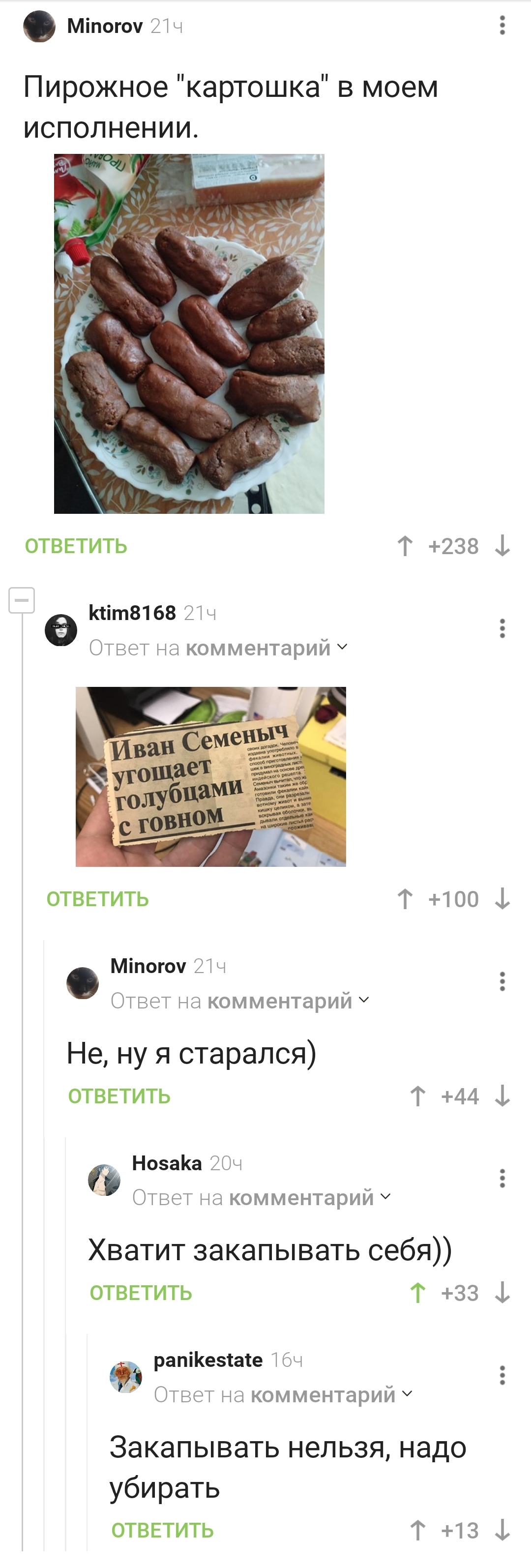Image resolution: width=531 pixels, height=1568 pixels.
Task: Open the overflow menu on panikestate's comment
Action: click(x=502, y=1375)
